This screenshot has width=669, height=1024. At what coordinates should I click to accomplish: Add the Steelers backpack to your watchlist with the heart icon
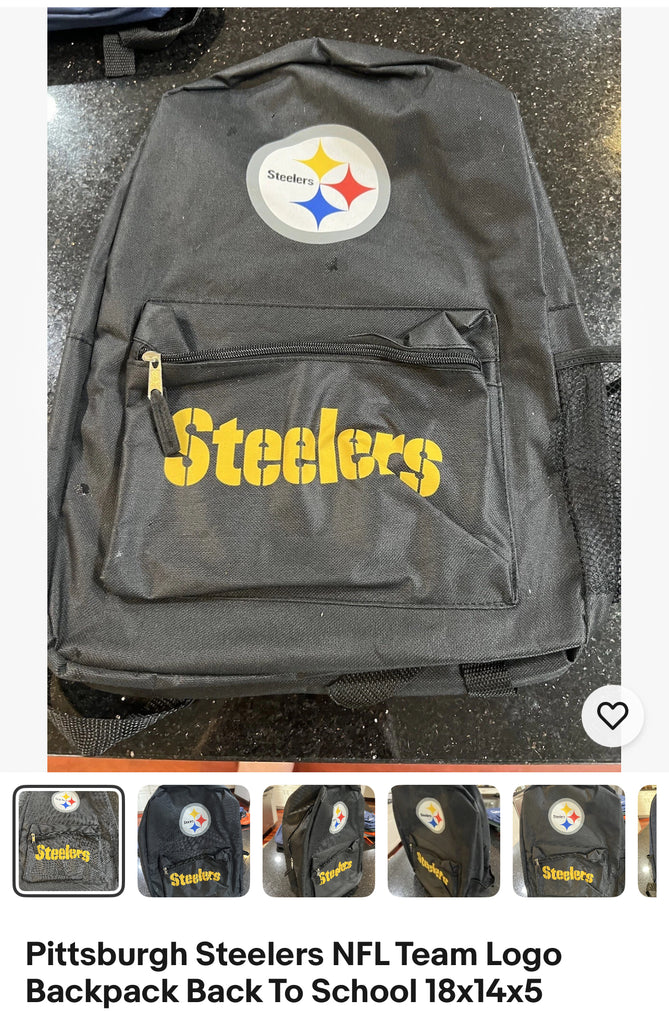612,715
